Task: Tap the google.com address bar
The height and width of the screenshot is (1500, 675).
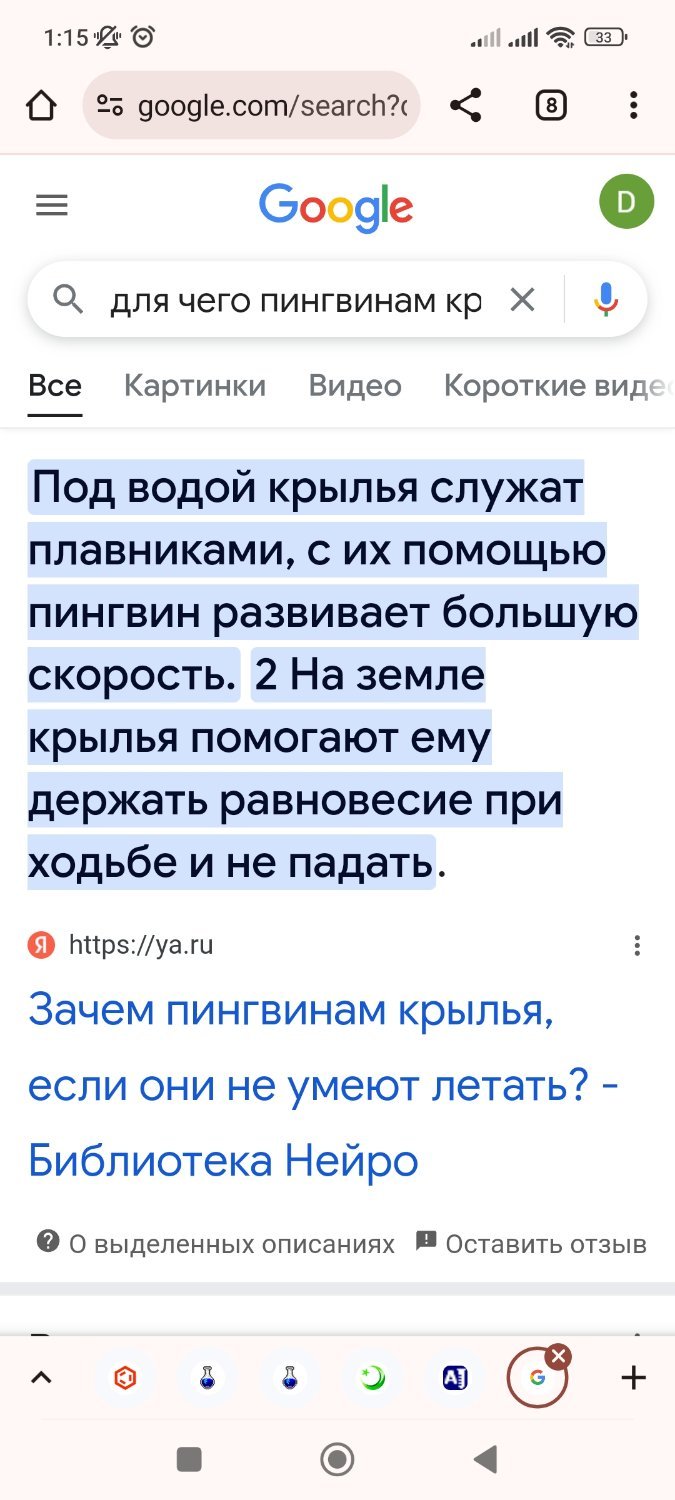Action: click(252, 105)
